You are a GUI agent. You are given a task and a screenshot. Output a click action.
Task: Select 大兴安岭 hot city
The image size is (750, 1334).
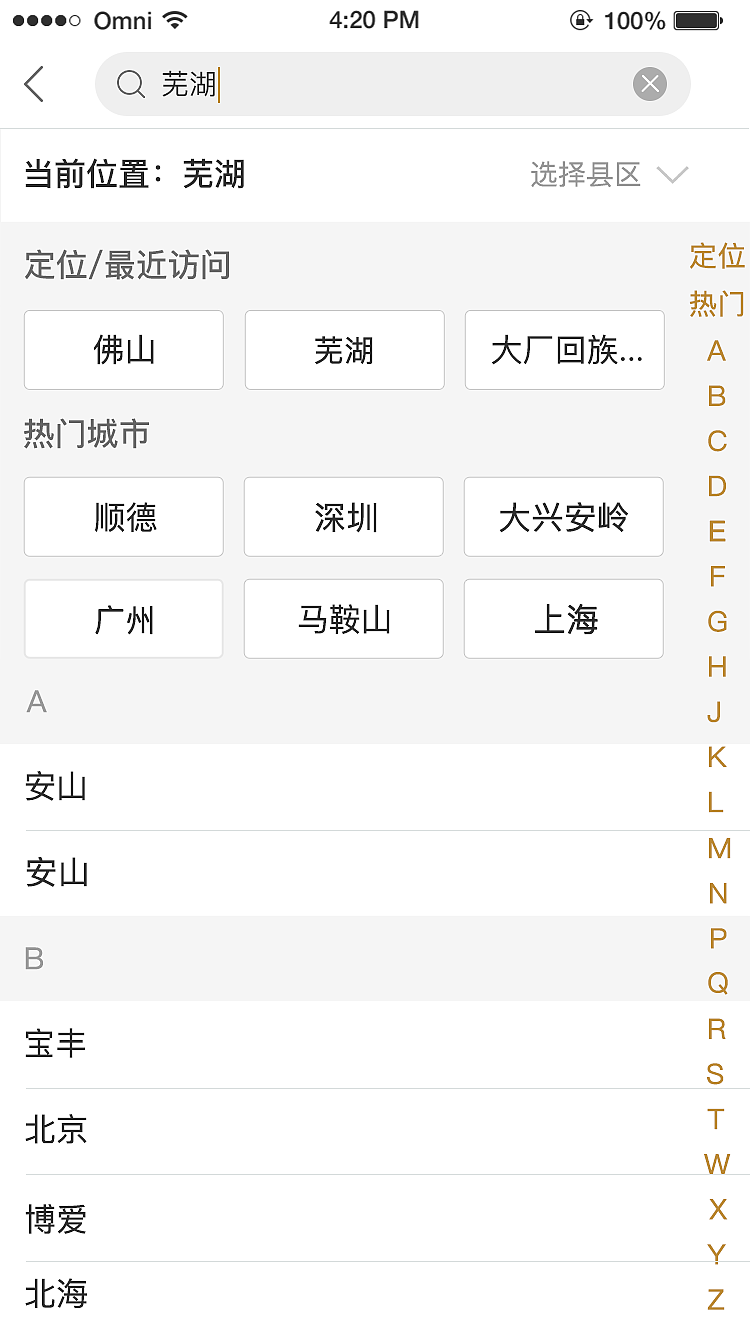pyautogui.click(x=563, y=517)
